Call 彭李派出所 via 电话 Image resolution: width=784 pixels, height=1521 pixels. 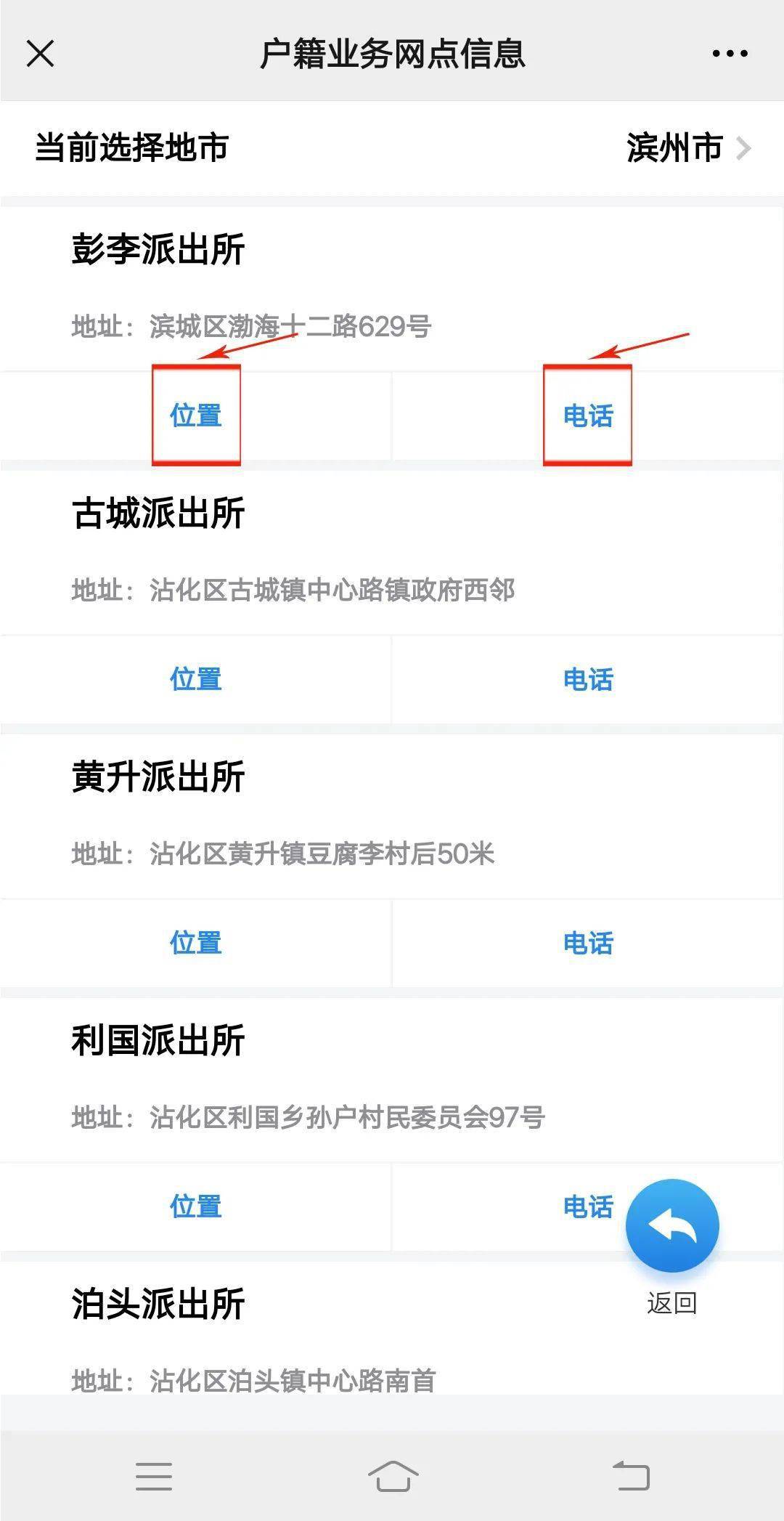tap(588, 415)
